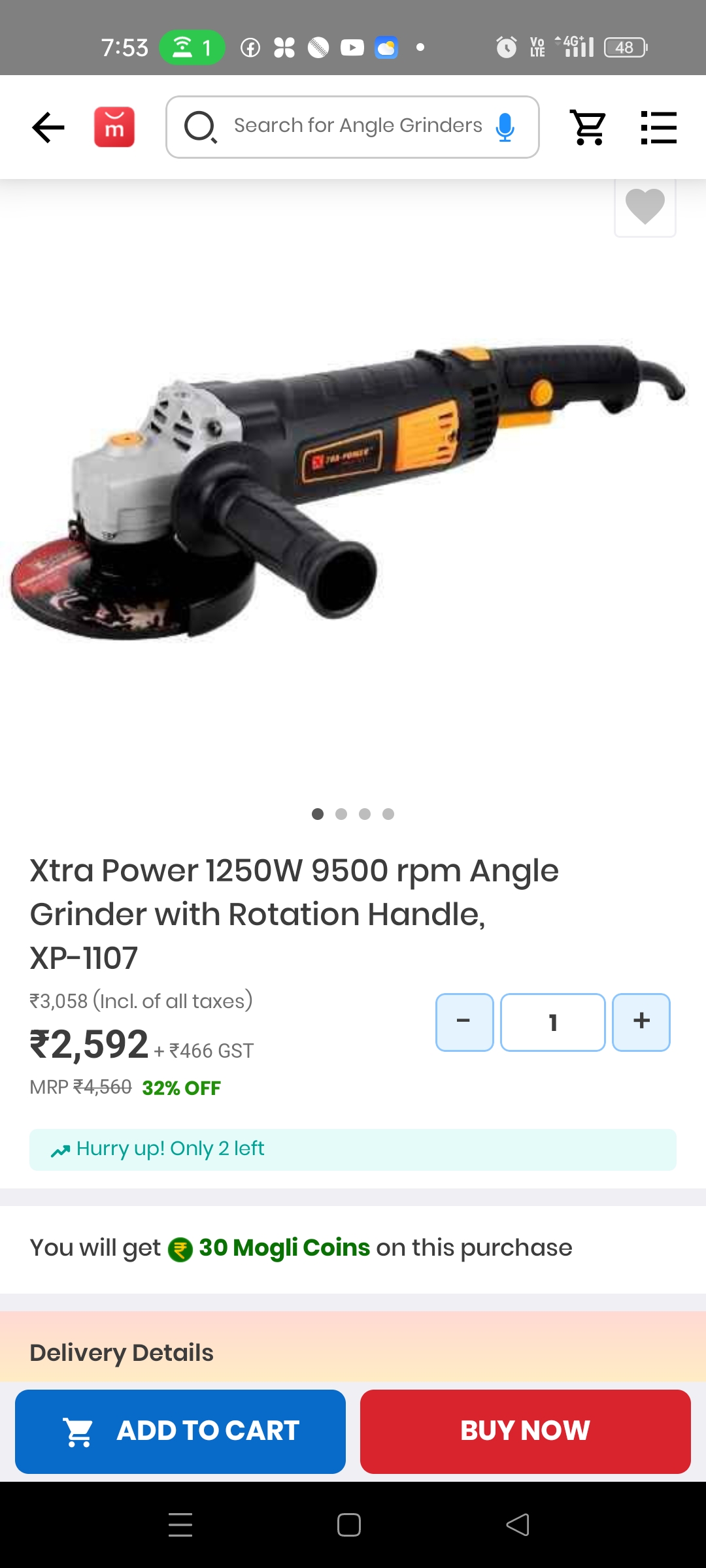Tap the system home button

tap(349, 1525)
